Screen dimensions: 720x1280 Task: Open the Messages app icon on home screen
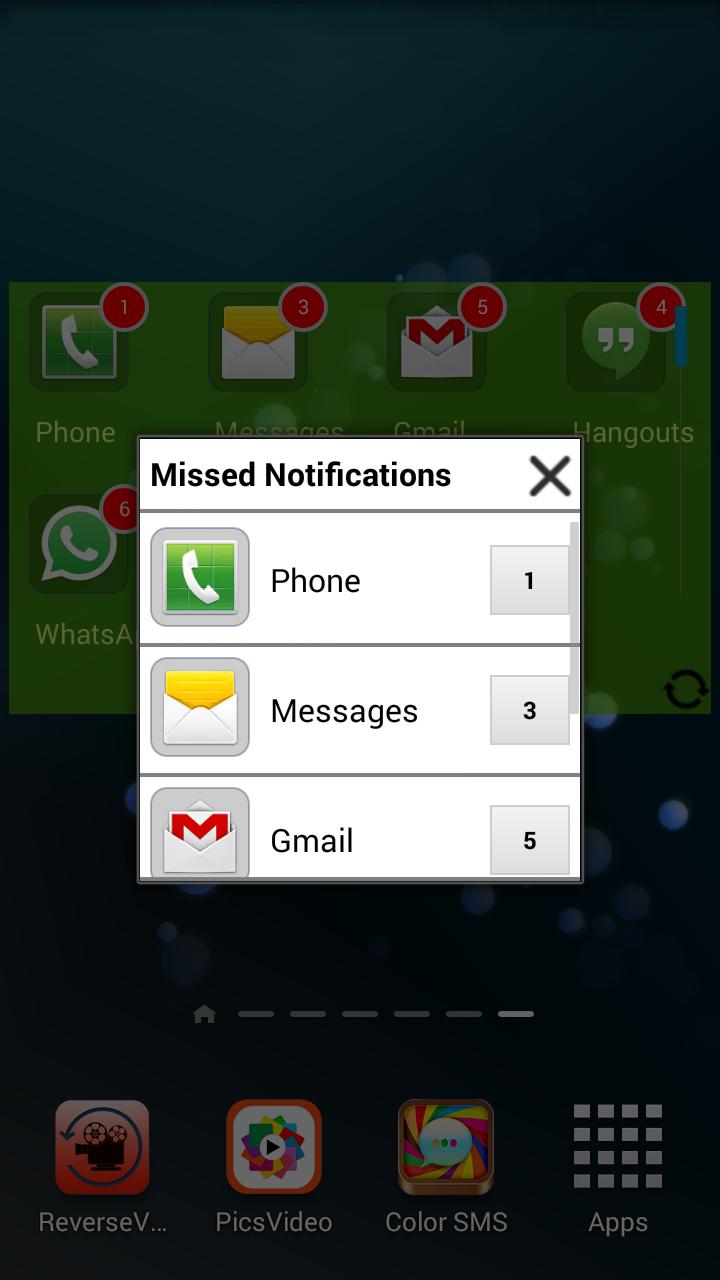click(258, 340)
